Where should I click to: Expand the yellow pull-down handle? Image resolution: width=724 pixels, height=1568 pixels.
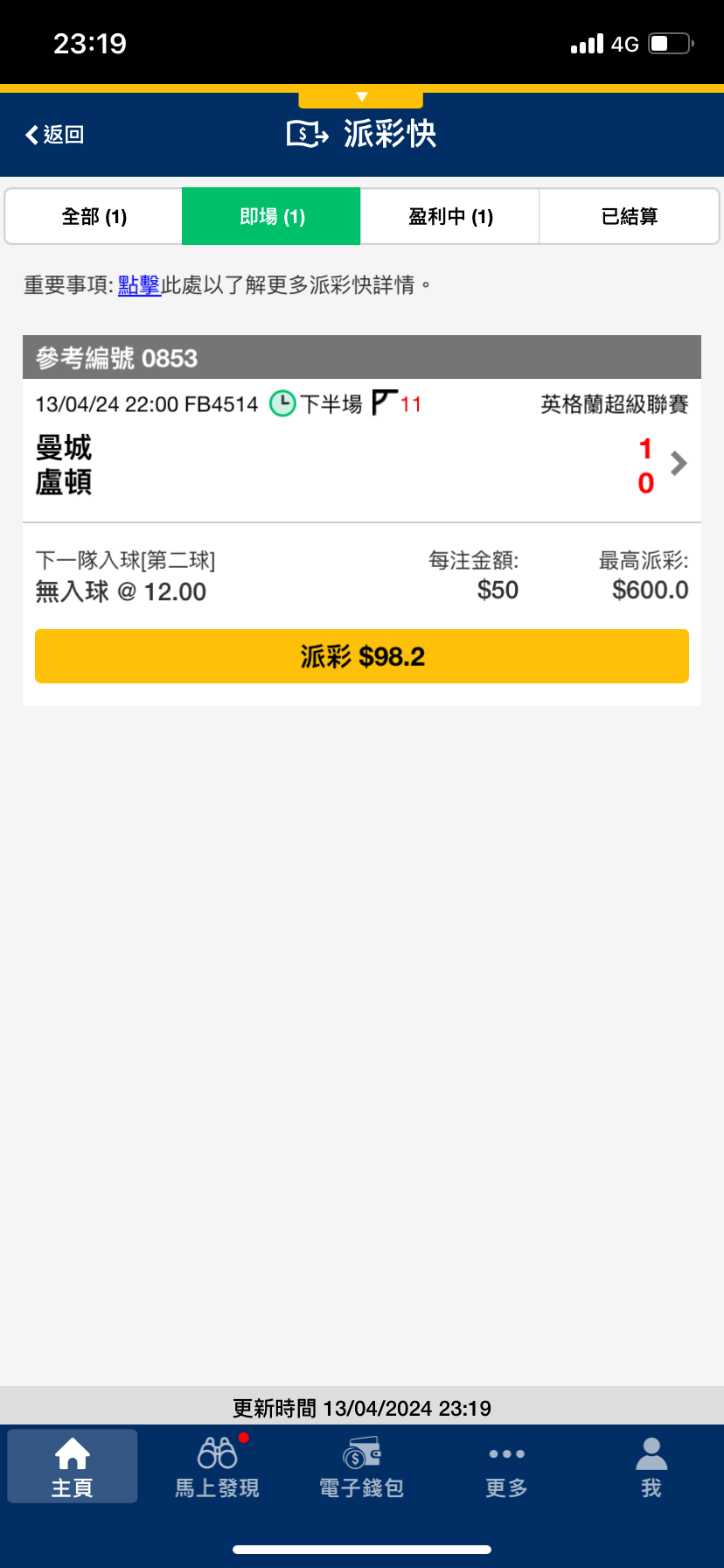click(361, 99)
